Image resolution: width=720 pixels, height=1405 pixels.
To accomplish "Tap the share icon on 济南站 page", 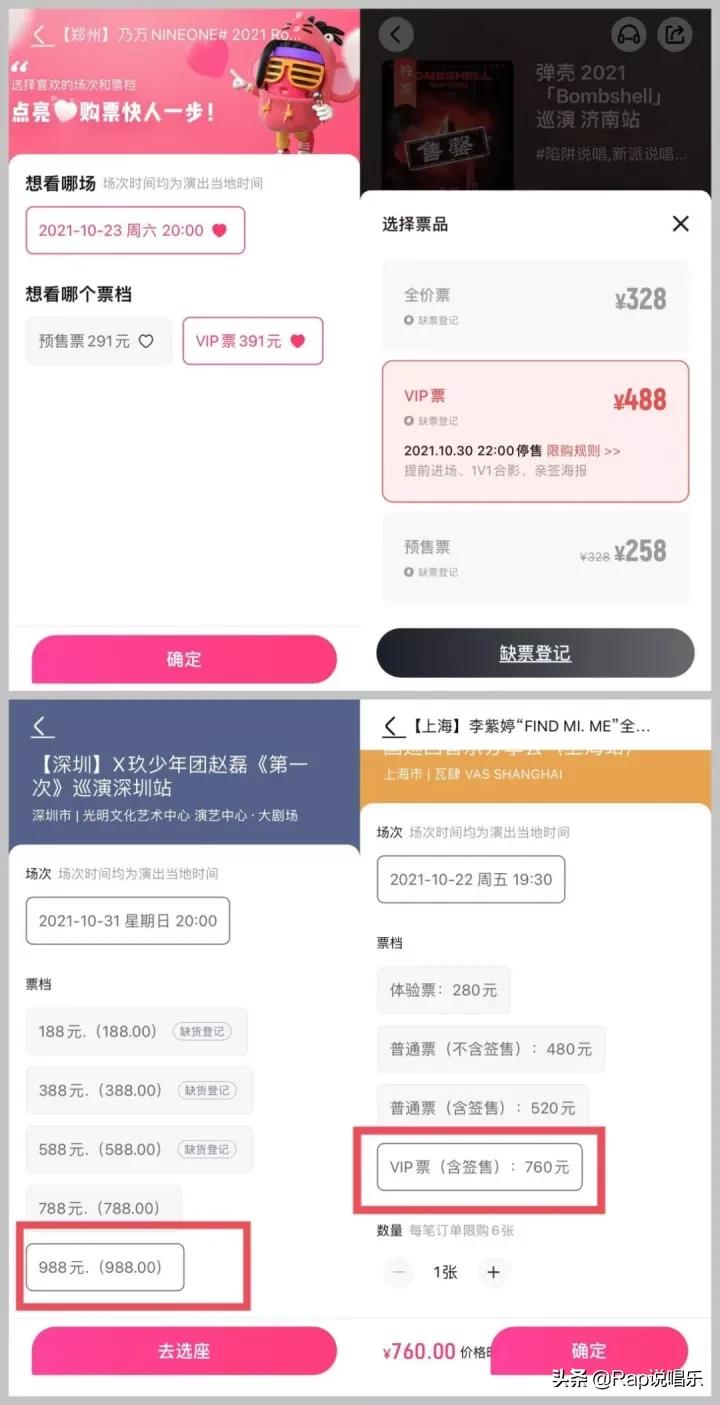I will (676, 33).
